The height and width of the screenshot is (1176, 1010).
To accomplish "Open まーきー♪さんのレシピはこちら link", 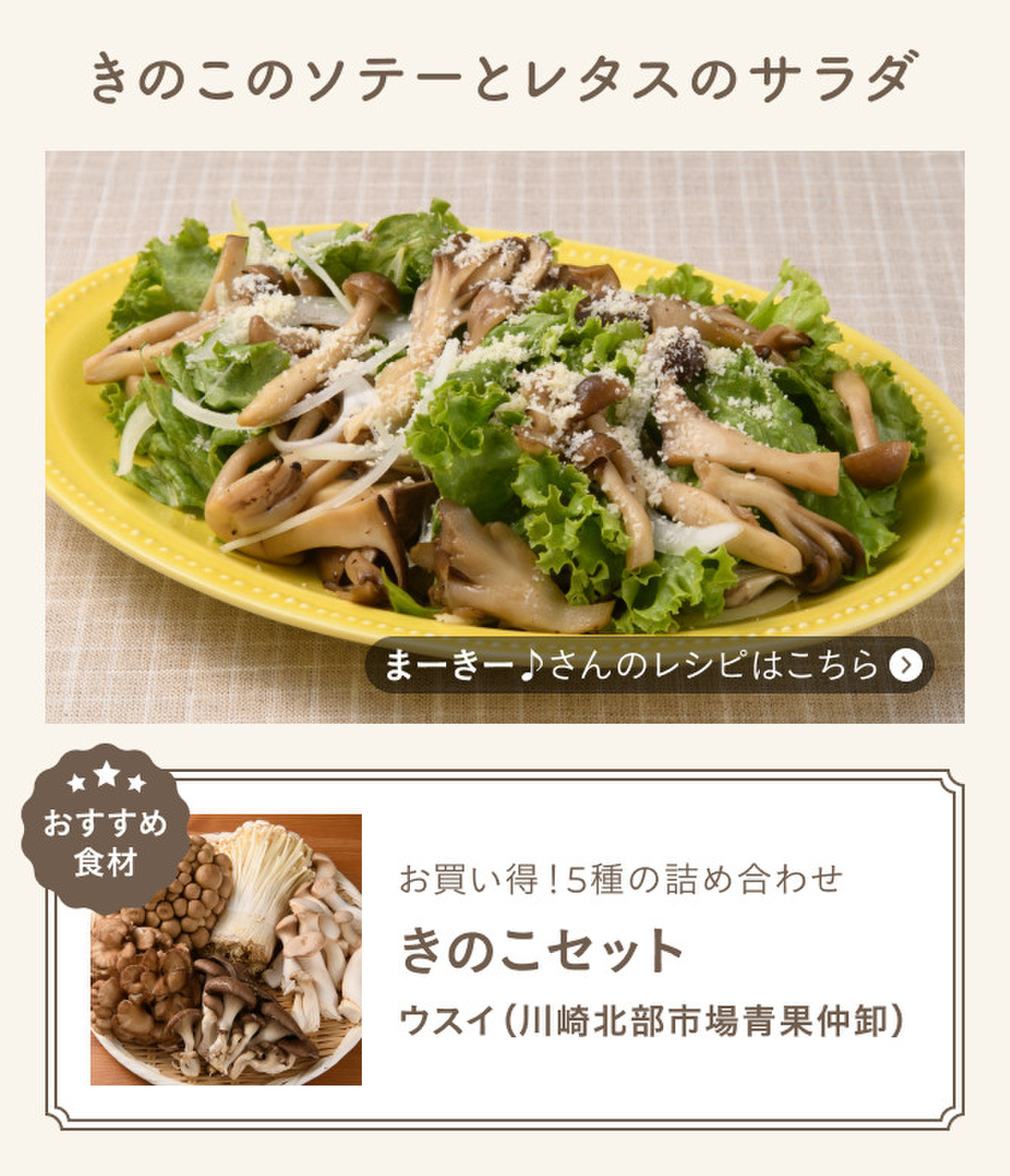I will pyautogui.click(x=649, y=666).
